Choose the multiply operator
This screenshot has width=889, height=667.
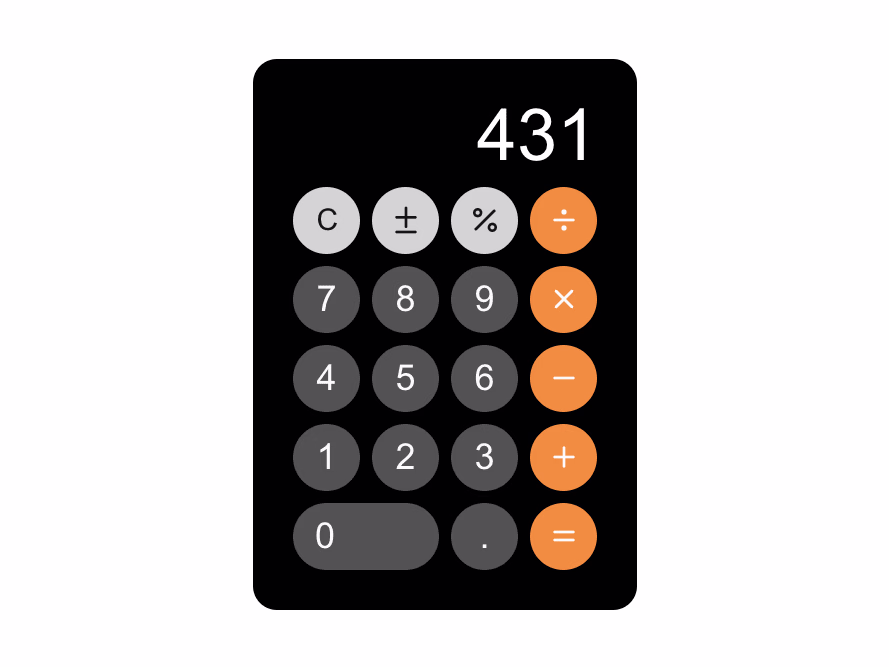(563, 299)
